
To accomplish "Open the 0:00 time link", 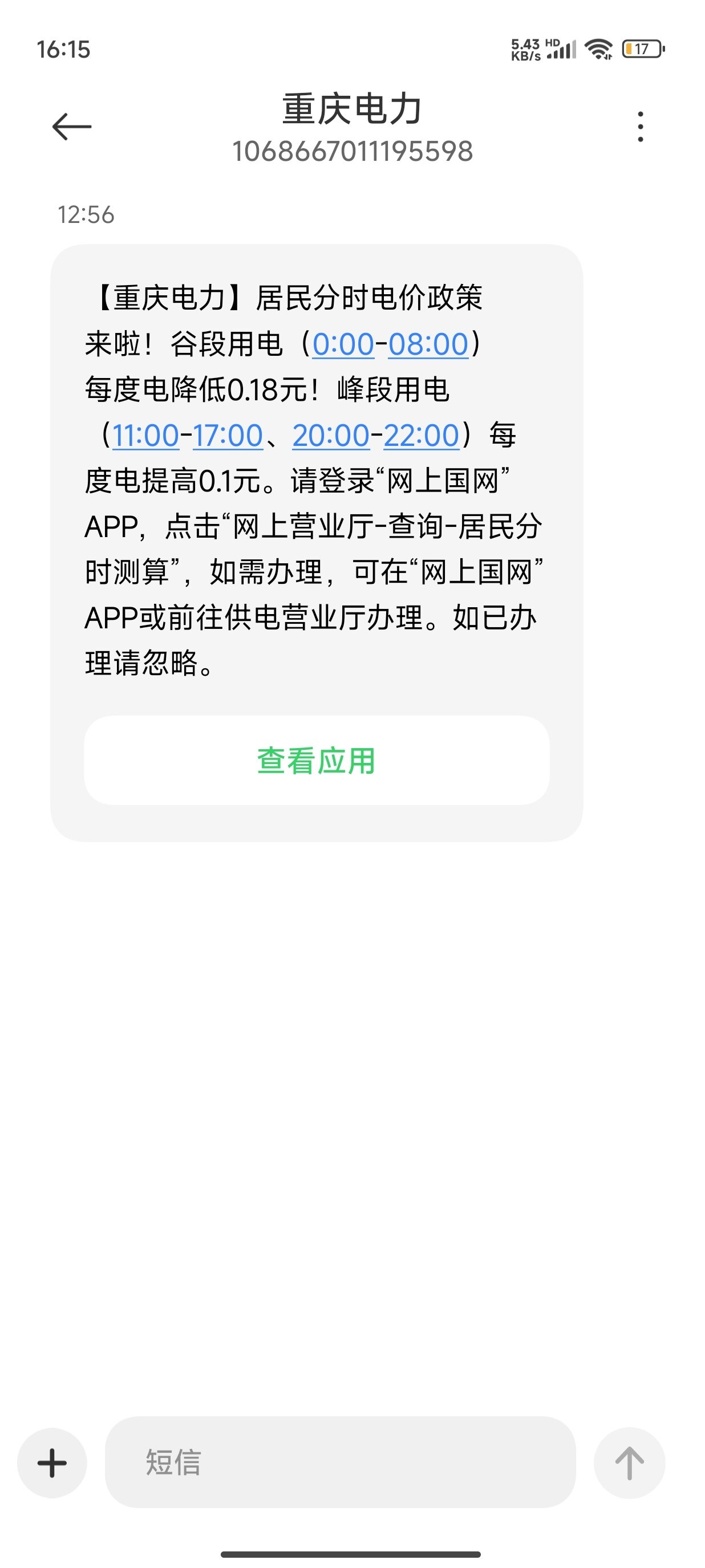I will (x=343, y=344).
